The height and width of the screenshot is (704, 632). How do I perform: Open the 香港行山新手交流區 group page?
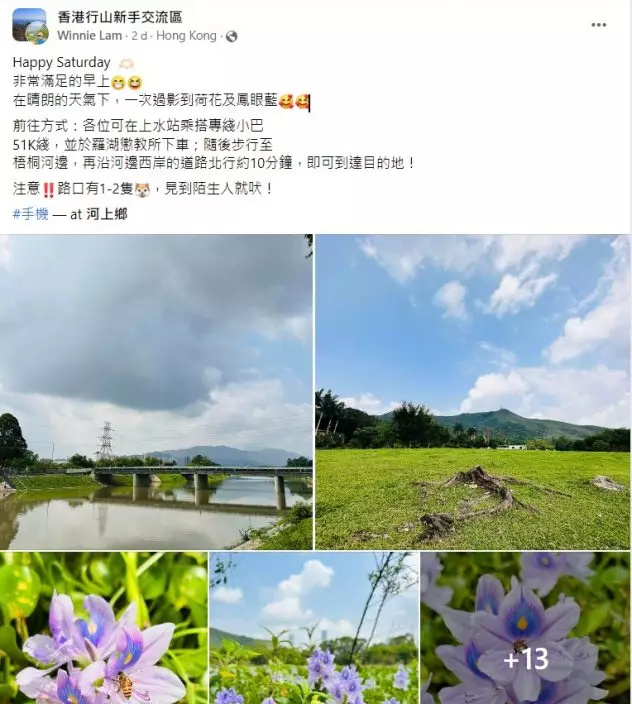pyautogui.click(x=121, y=16)
